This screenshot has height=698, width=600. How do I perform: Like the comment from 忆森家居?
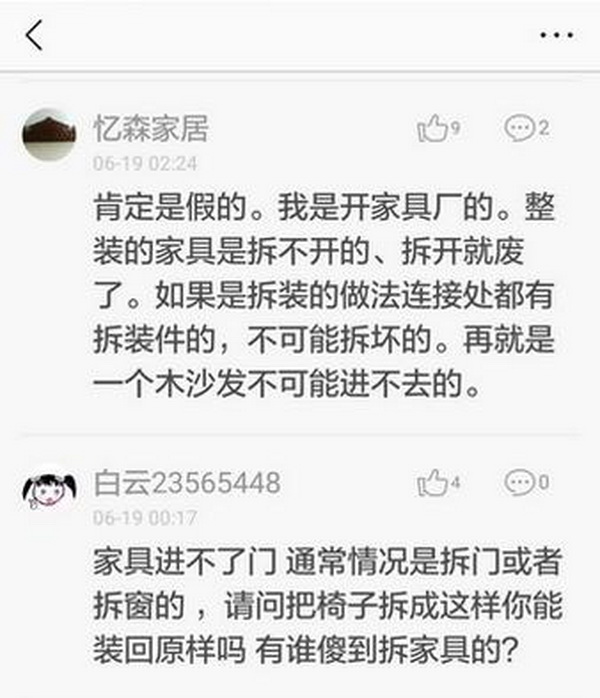[432, 129]
